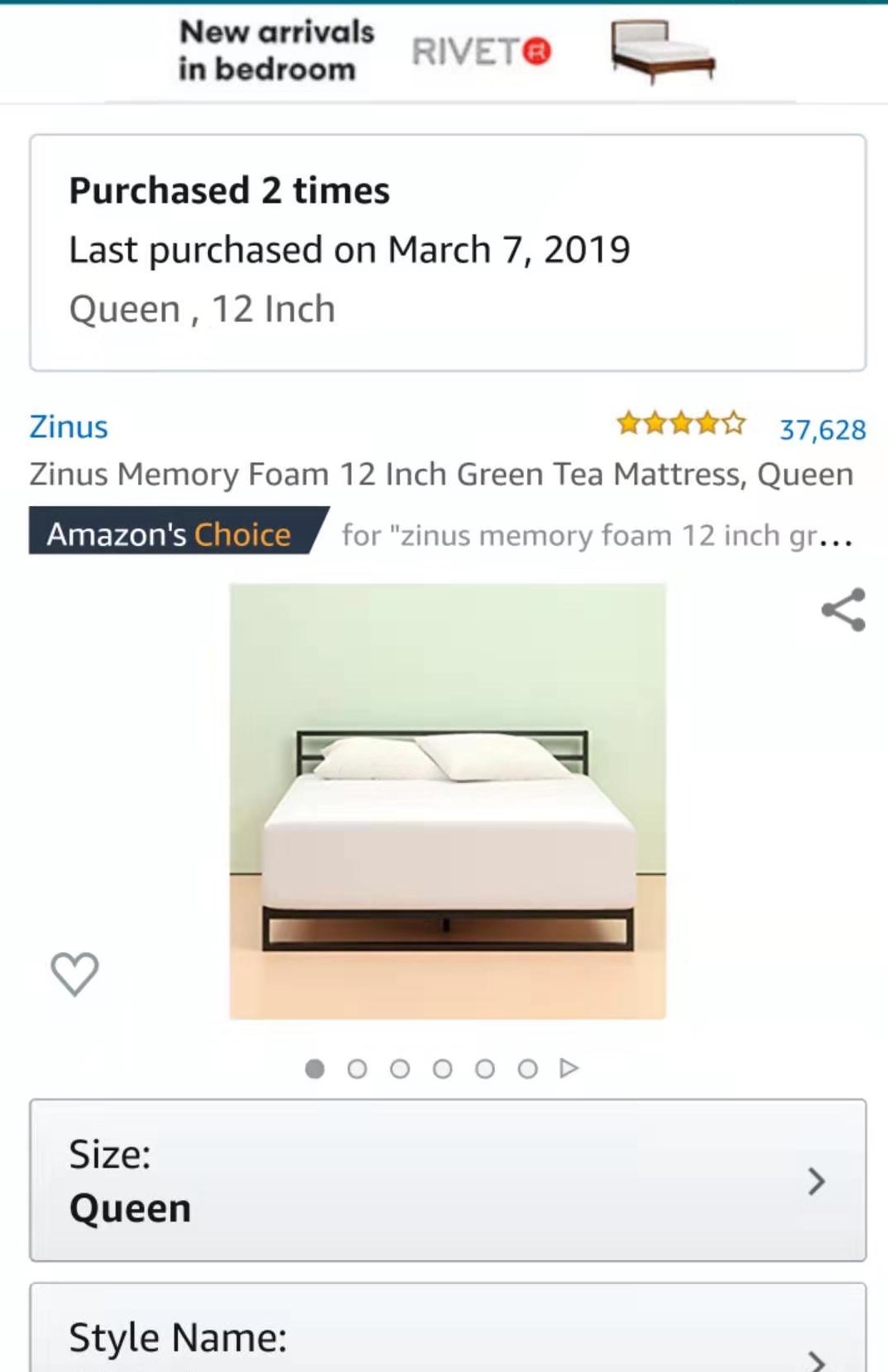Open the Rivet new arrivals bedroom banner
The height and width of the screenshot is (1372, 888).
tap(447, 52)
